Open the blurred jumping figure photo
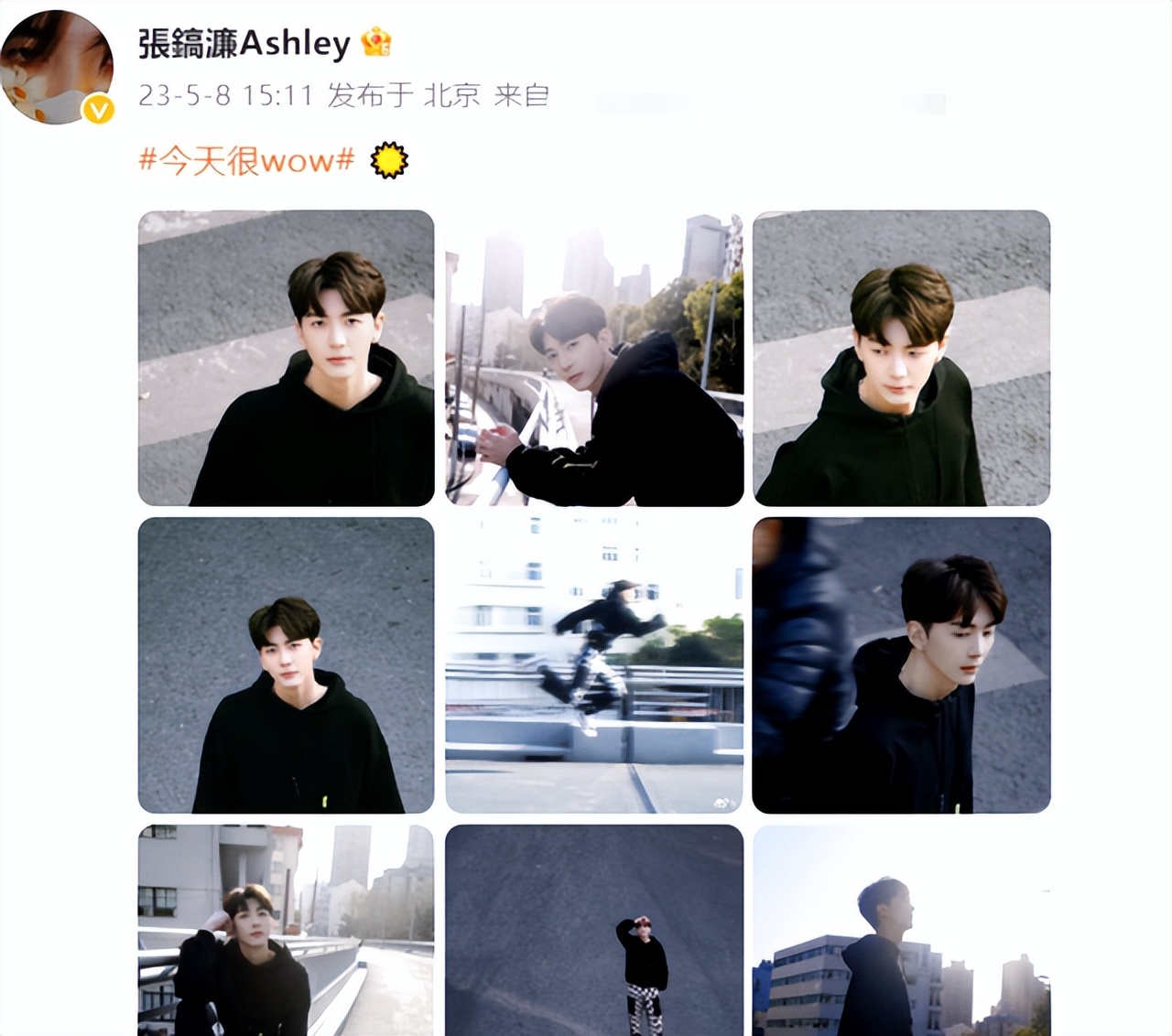 (x=594, y=665)
